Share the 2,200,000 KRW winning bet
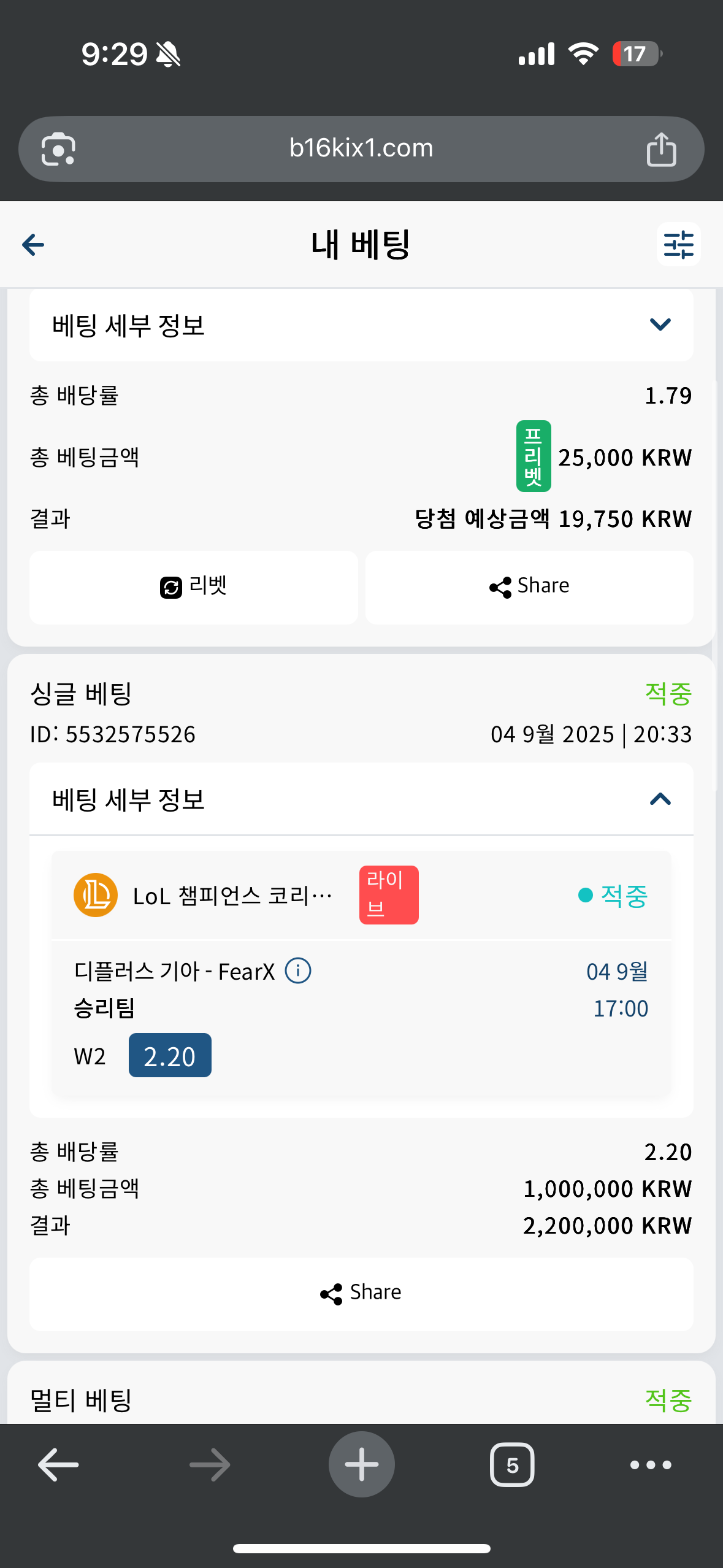Image resolution: width=723 pixels, height=1568 pixels. (x=361, y=1294)
